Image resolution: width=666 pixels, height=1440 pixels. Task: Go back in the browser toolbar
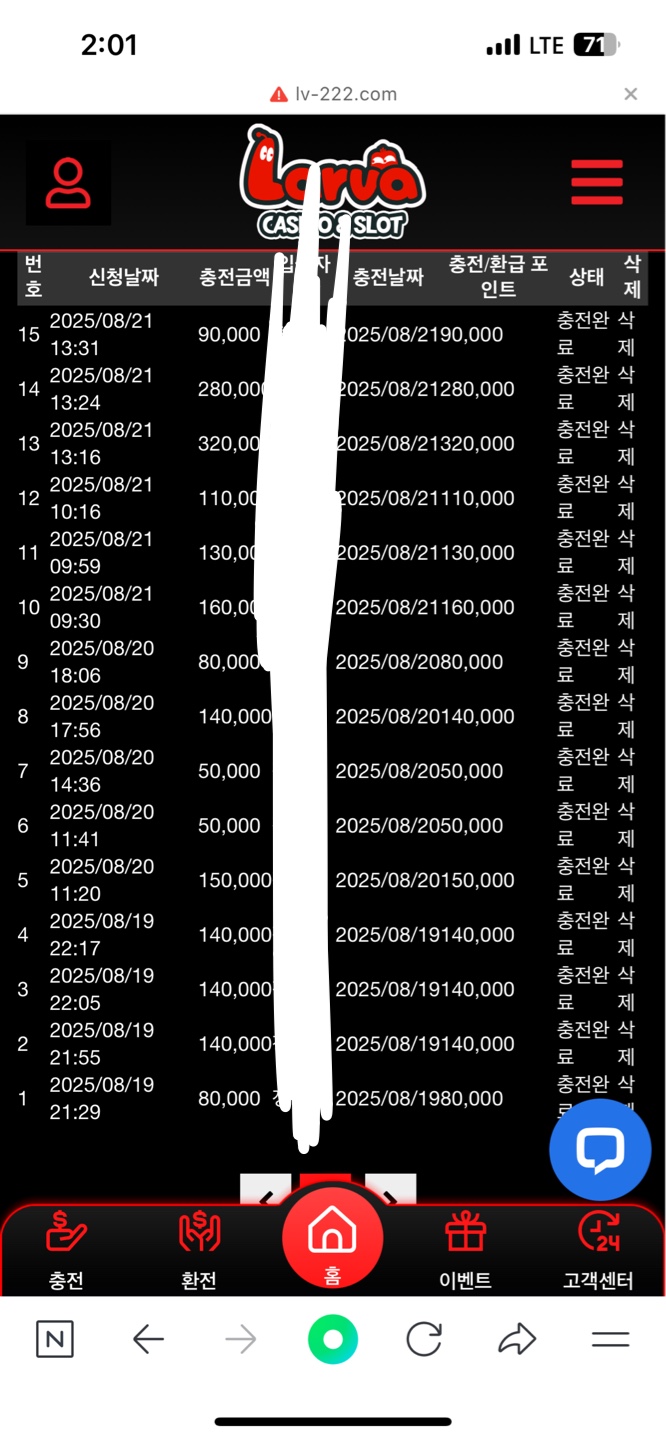148,1340
